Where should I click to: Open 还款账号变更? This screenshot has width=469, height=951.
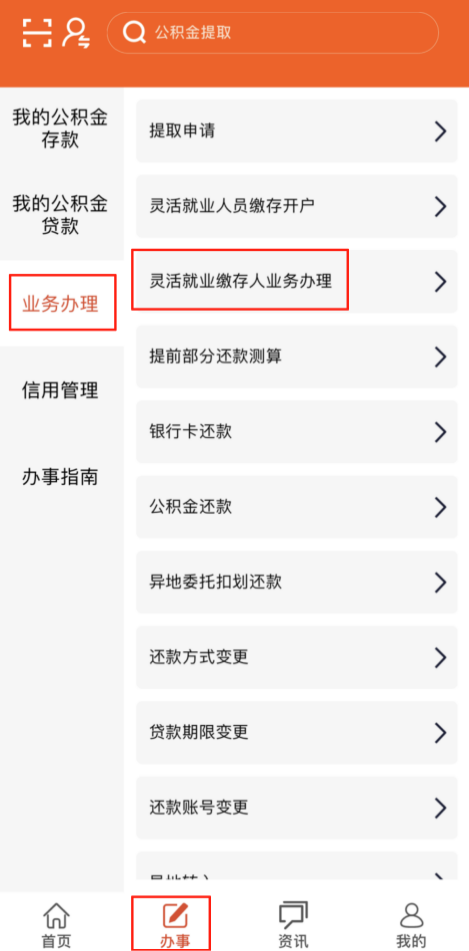(x=297, y=808)
